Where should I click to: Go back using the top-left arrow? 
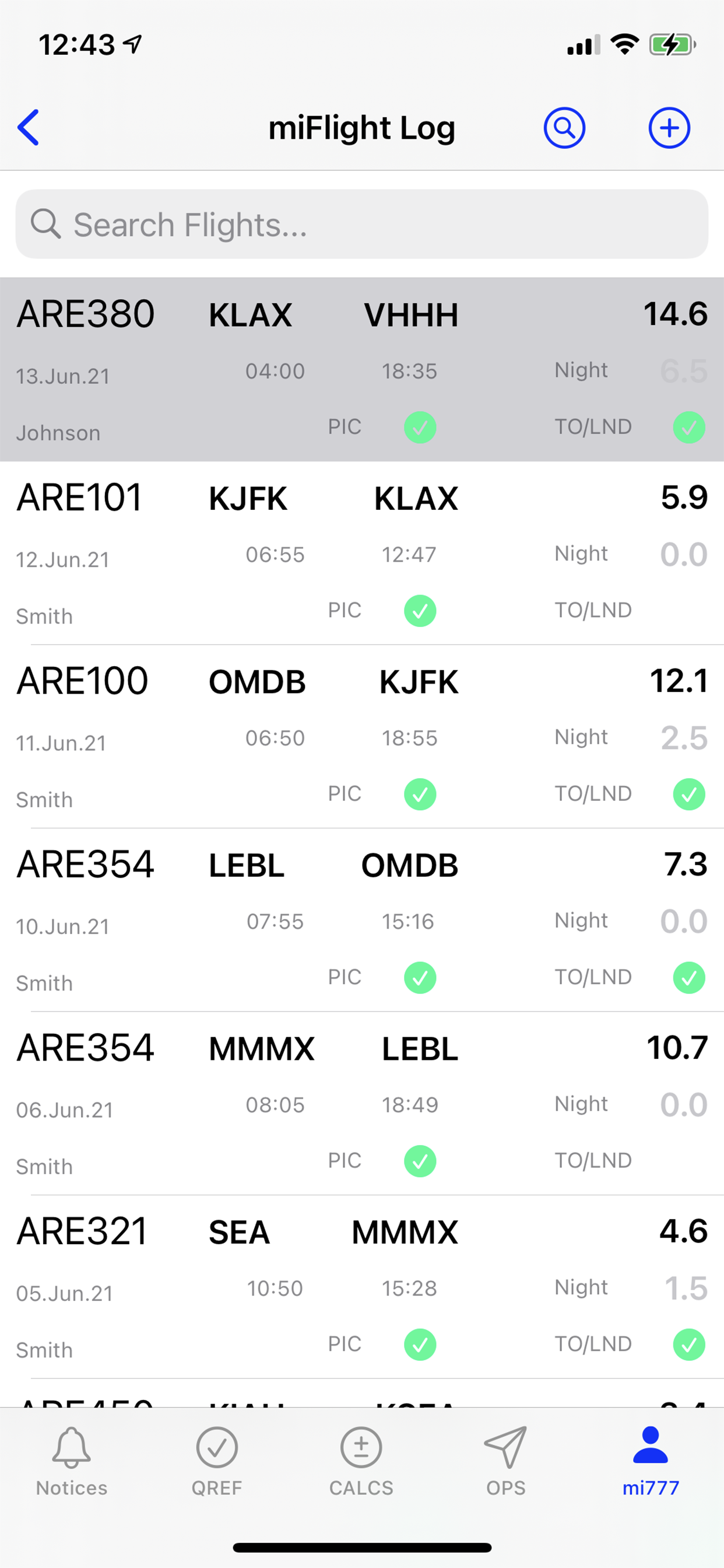(x=28, y=128)
